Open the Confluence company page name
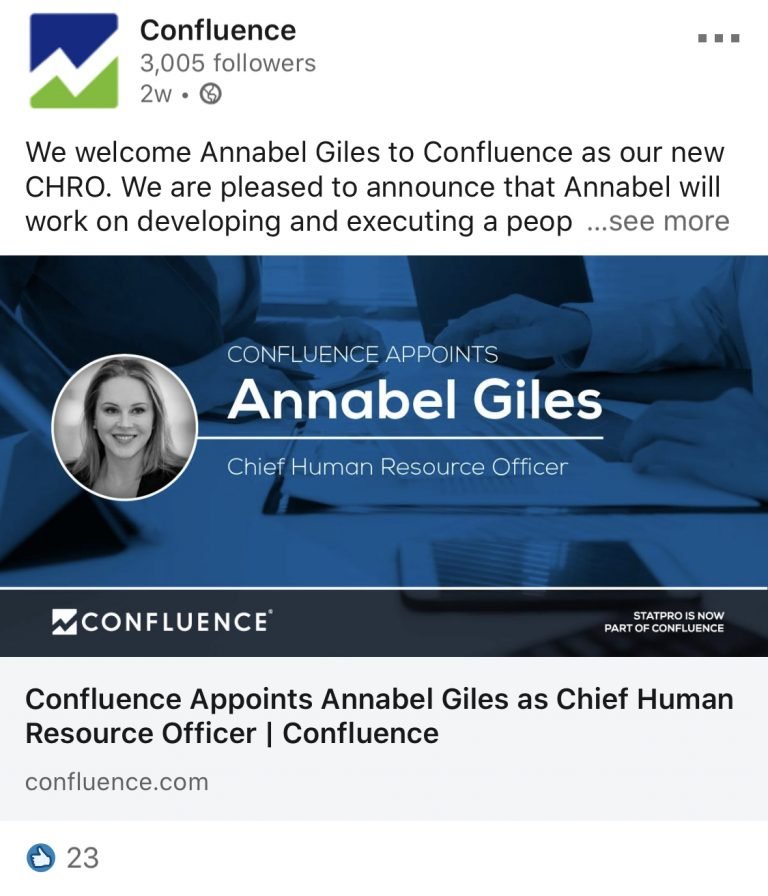The height and width of the screenshot is (896, 768). pyautogui.click(x=219, y=30)
